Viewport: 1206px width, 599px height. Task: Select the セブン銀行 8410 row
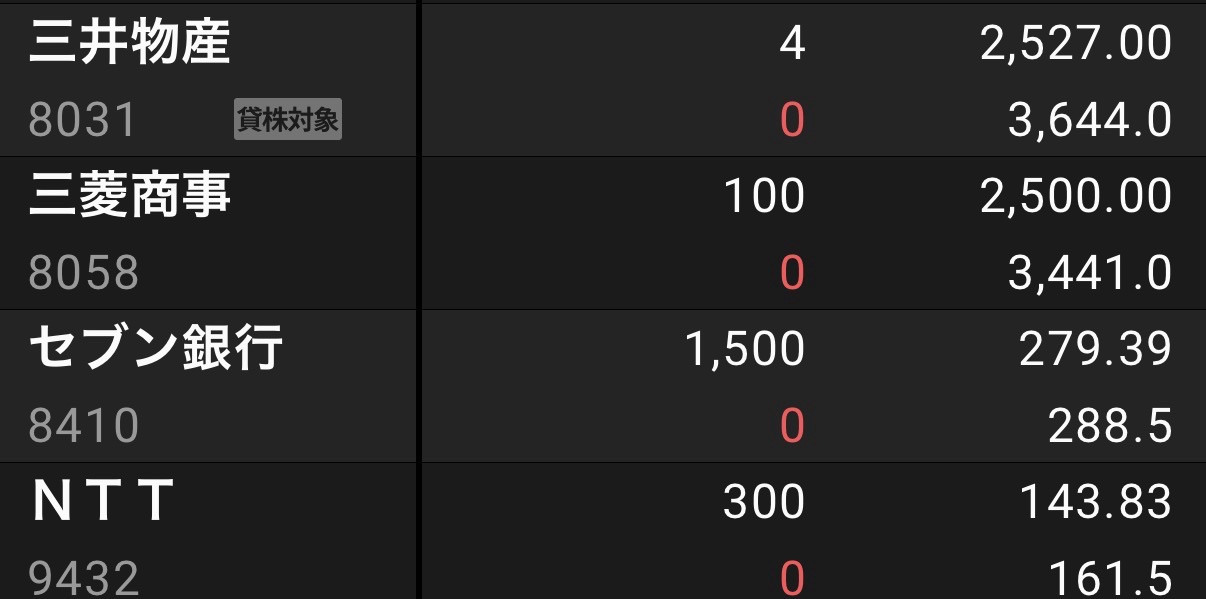156,349
